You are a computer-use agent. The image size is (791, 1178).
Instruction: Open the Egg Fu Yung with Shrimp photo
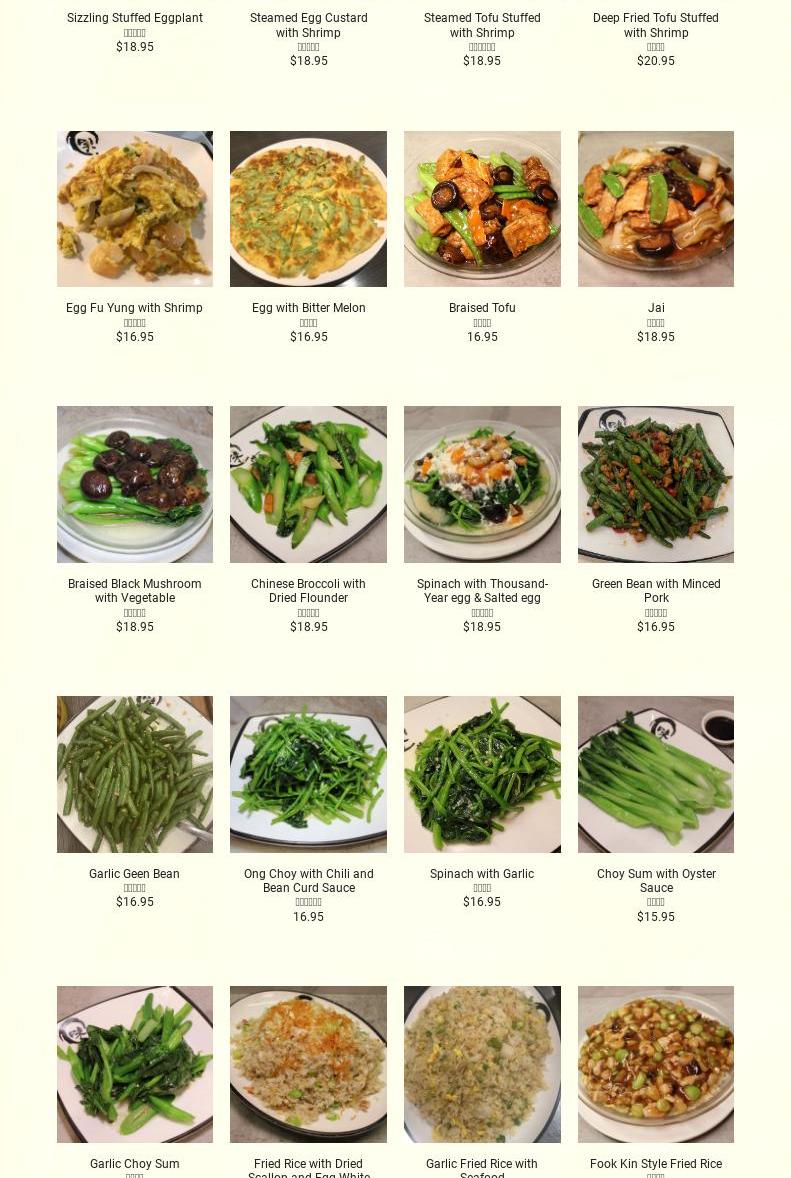pyautogui.click(x=135, y=209)
